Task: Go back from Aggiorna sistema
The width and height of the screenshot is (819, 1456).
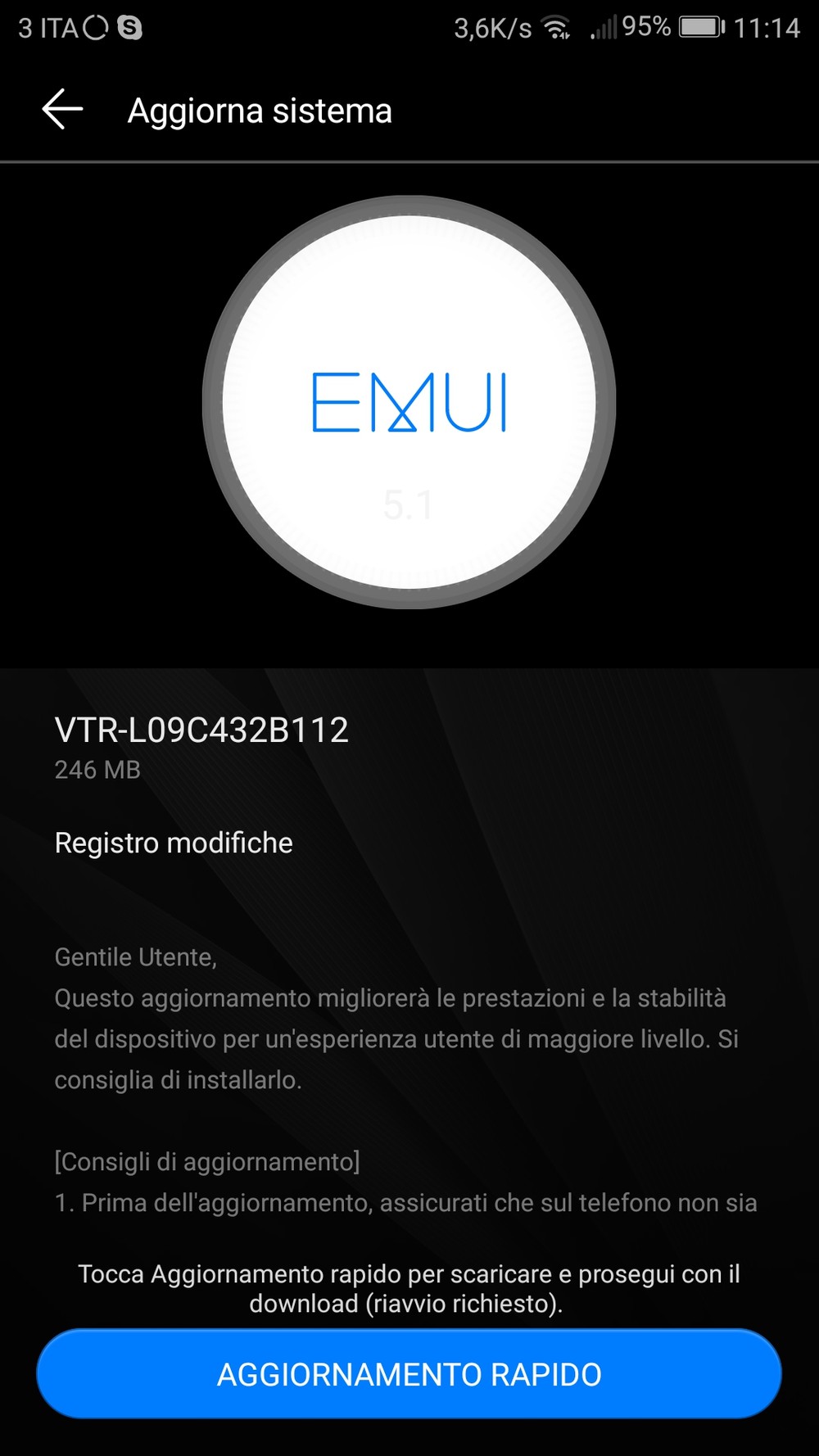Action: point(62,110)
